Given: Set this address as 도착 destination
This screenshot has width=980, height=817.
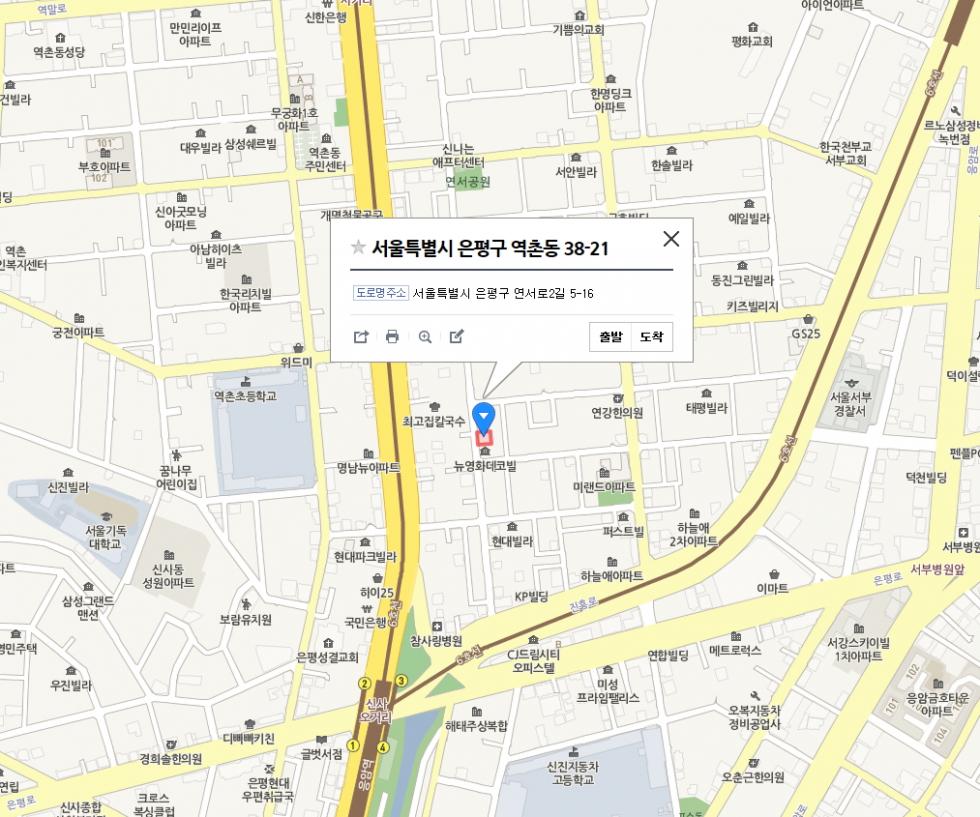Looking at the screenshot, I should pyautogui.click(x=651, y=337).
